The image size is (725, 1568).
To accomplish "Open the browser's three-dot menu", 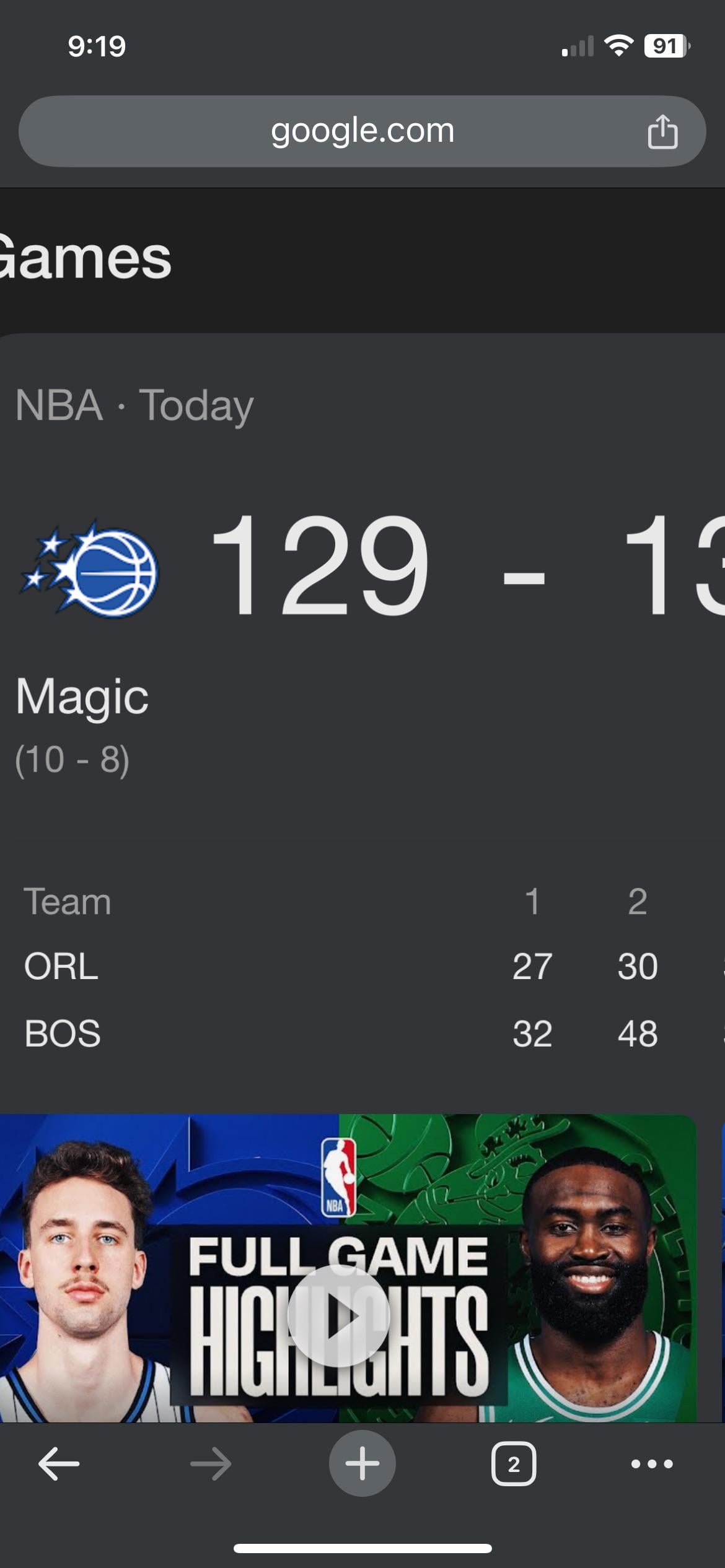I will (x=652, y=1464).
